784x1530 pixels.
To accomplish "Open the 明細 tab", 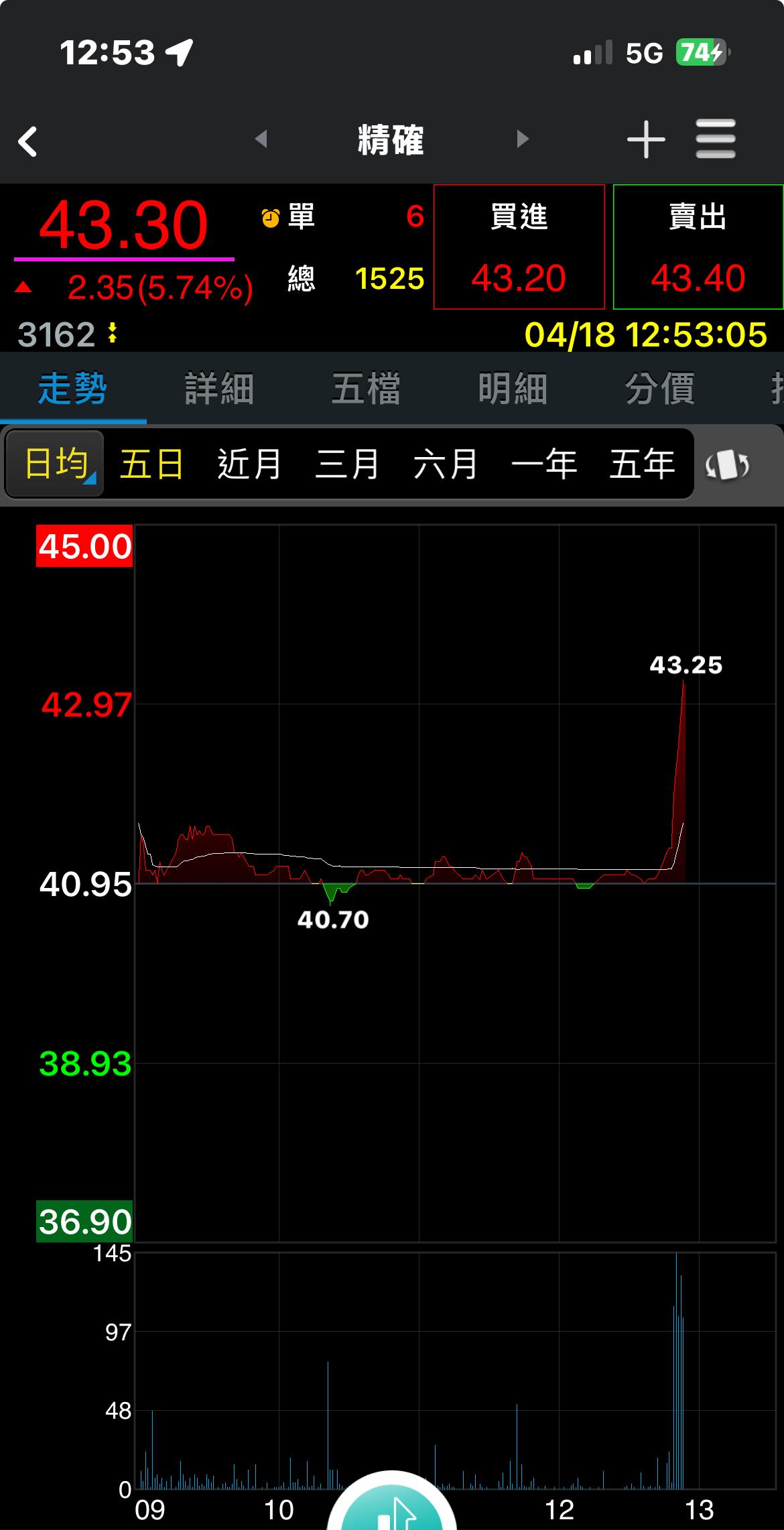I will [513, 389].
